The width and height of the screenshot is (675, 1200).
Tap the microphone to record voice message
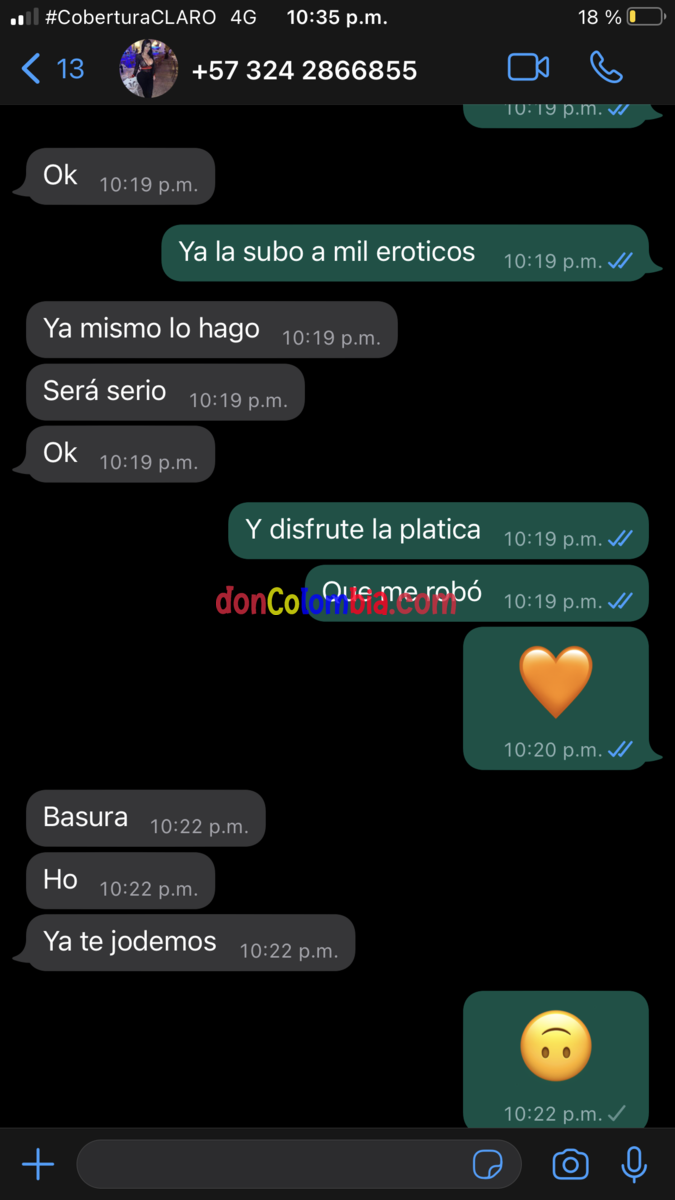(x=634, y=1164)
